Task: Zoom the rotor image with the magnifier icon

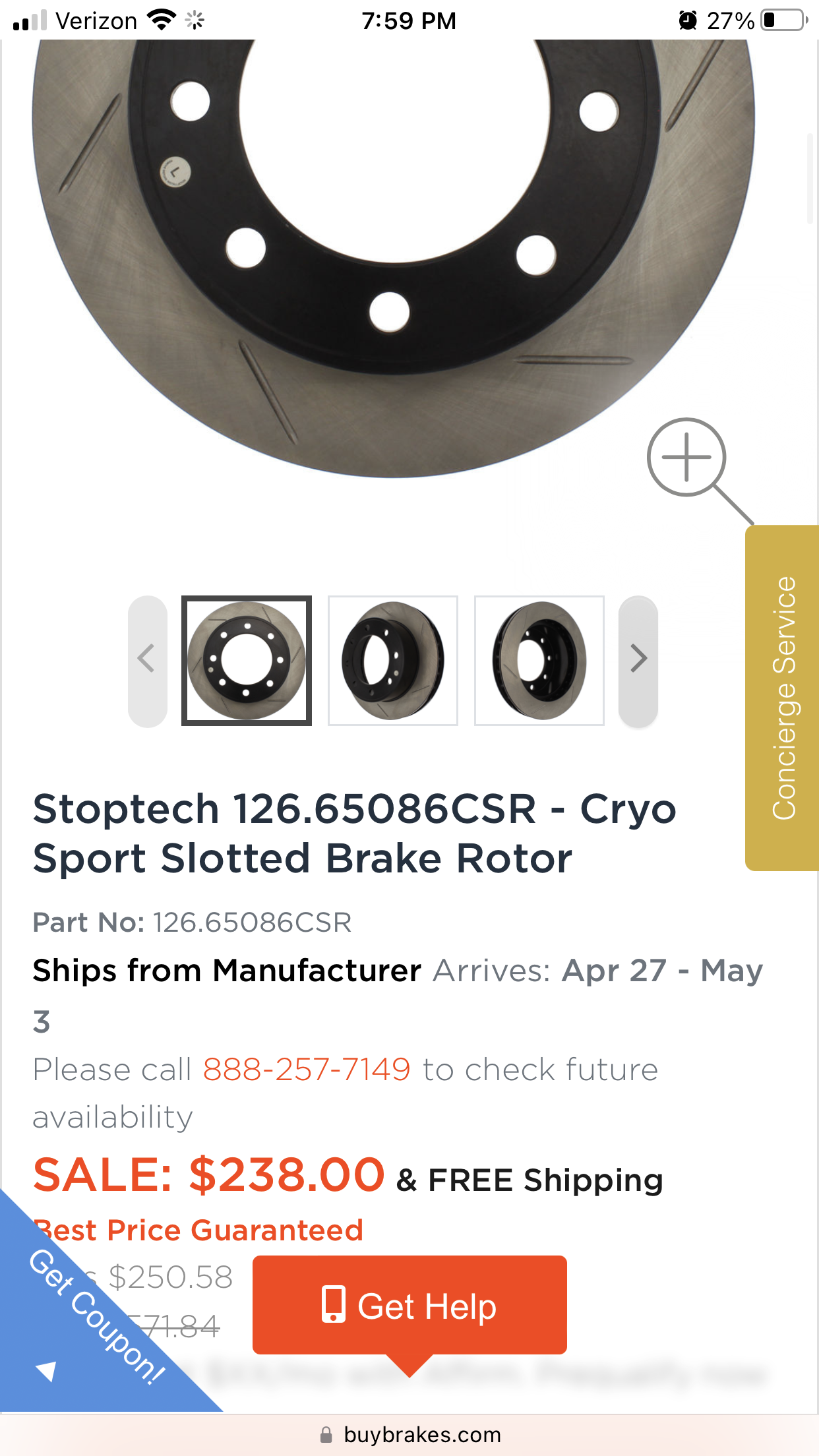Action: [687, 458]
